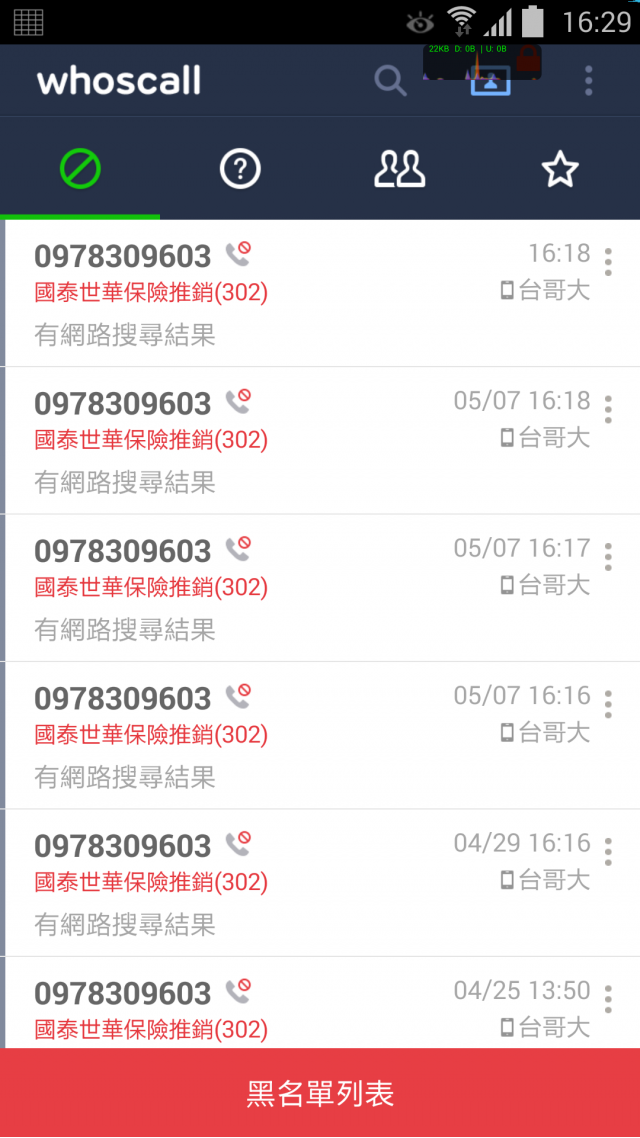Open the call entry from 04/25 13:50

(x=320, y=1003)
